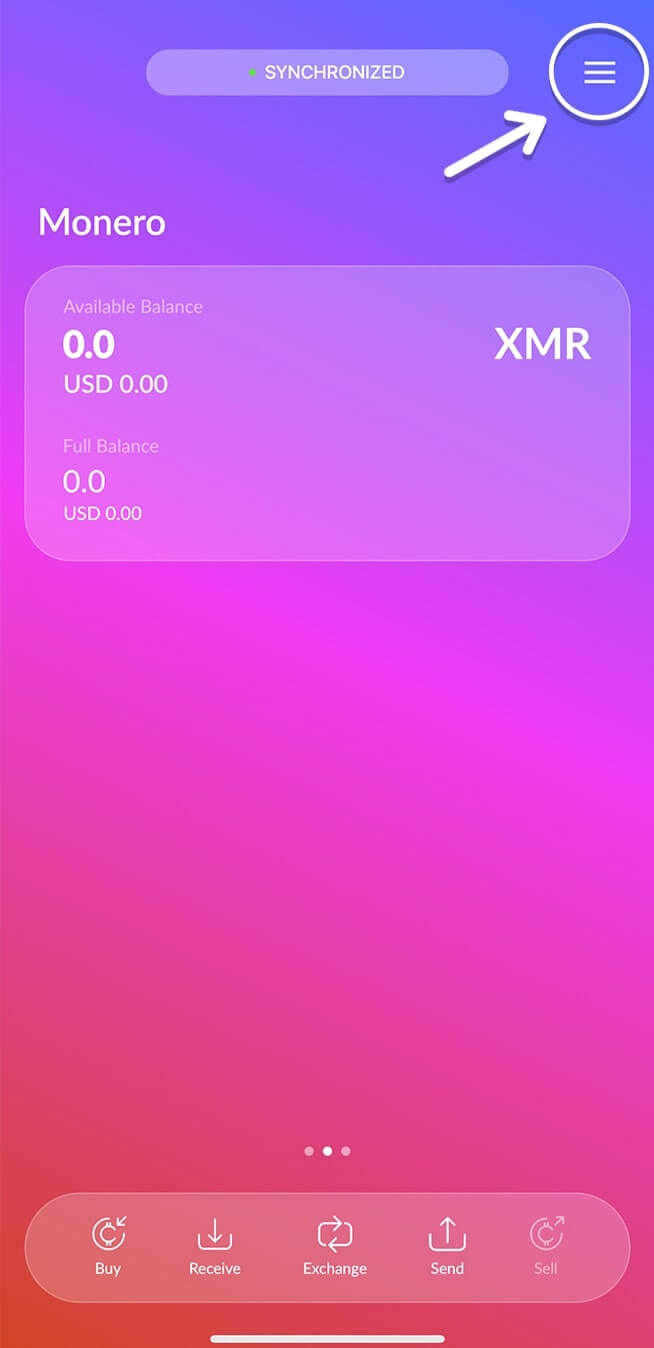Tap the Buy action
This screenshot has height=1348, width=654.
pyautogui.click(x=108, y=1246)
